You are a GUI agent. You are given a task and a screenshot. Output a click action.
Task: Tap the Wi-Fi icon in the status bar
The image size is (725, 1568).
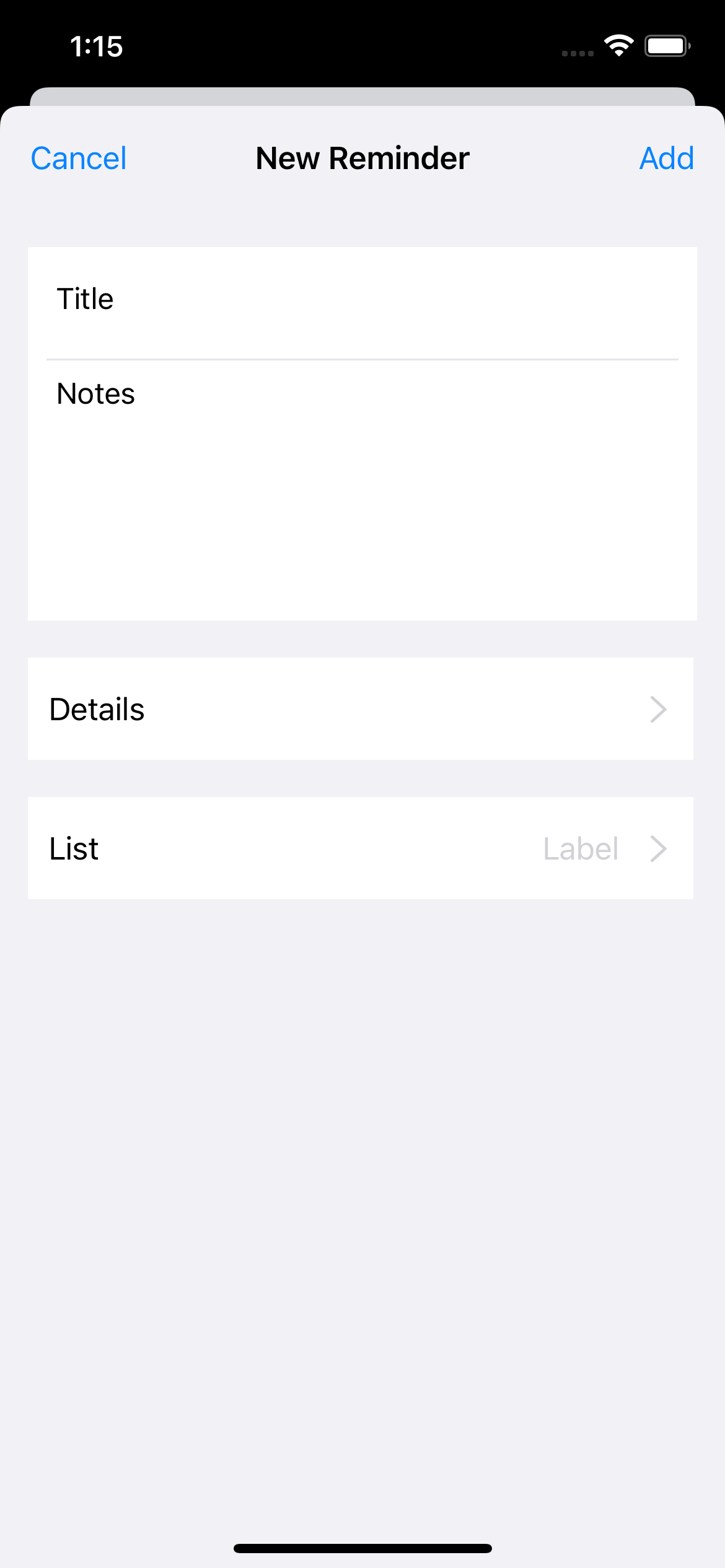pyautogui.click(x=618, y=44)
